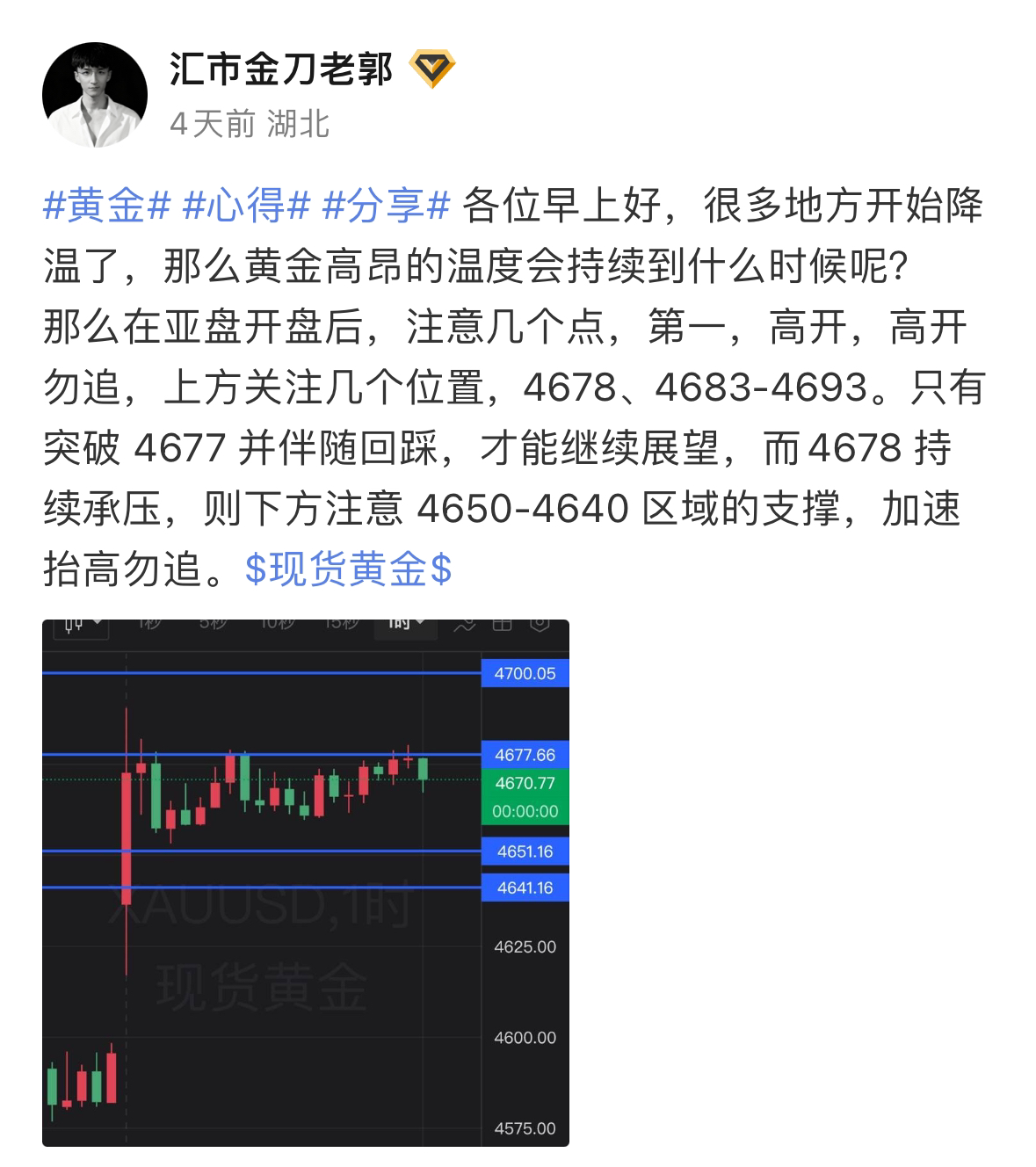Select the candlestick chart style icon

click(x=75, y=626)
